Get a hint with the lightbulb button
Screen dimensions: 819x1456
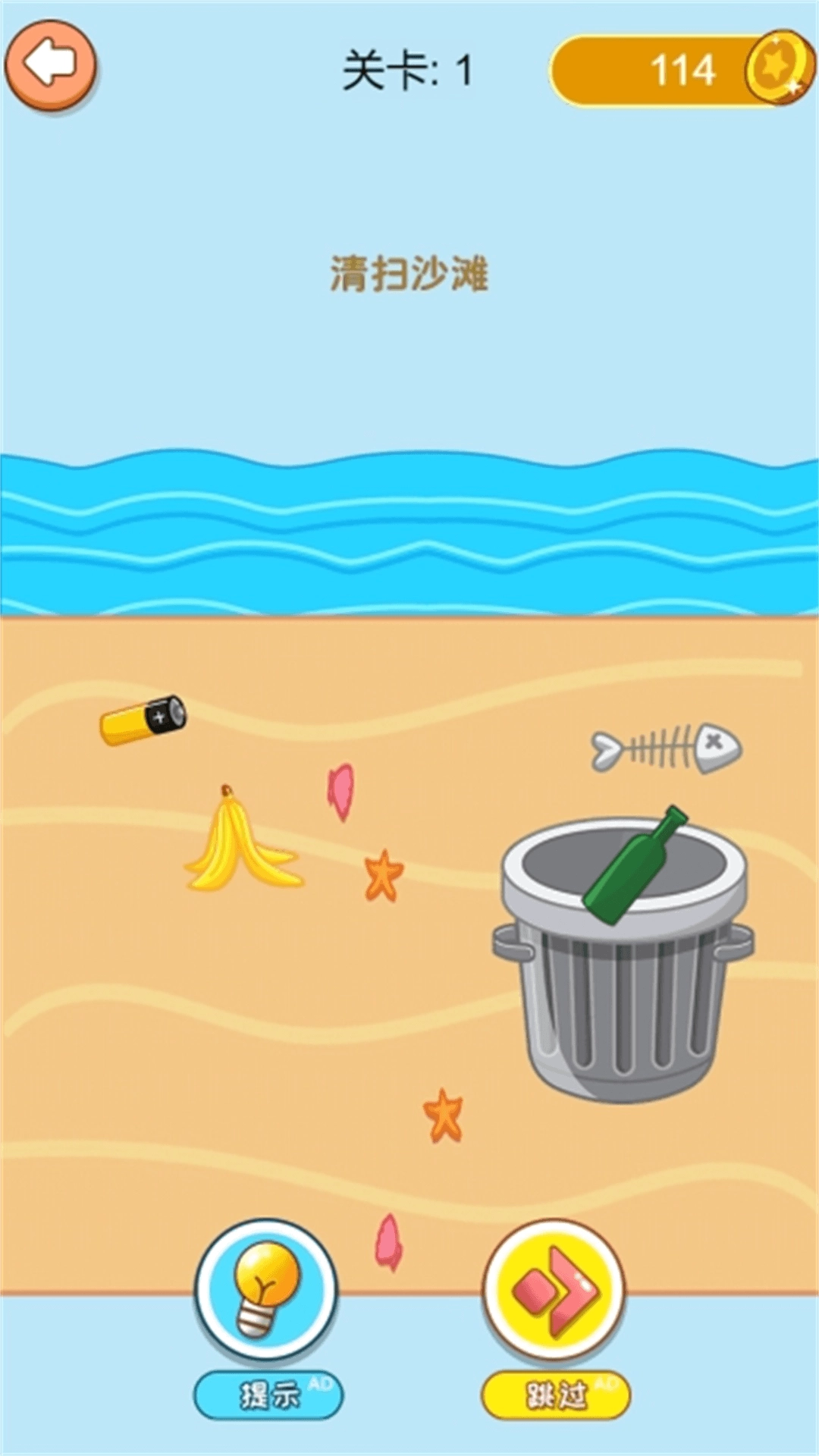point(265,1290)
